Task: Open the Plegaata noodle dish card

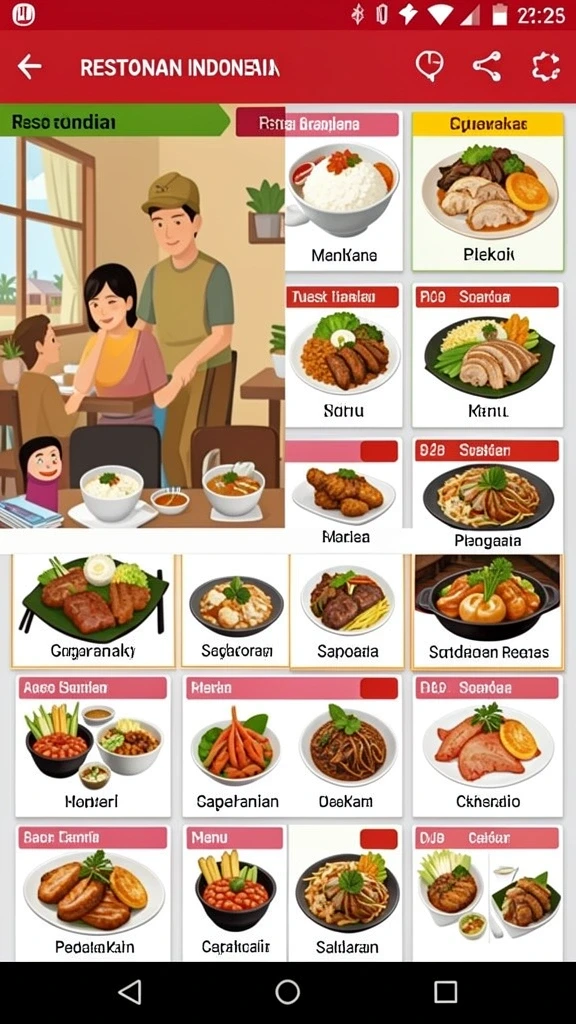Action: click(x=488, y=495)
